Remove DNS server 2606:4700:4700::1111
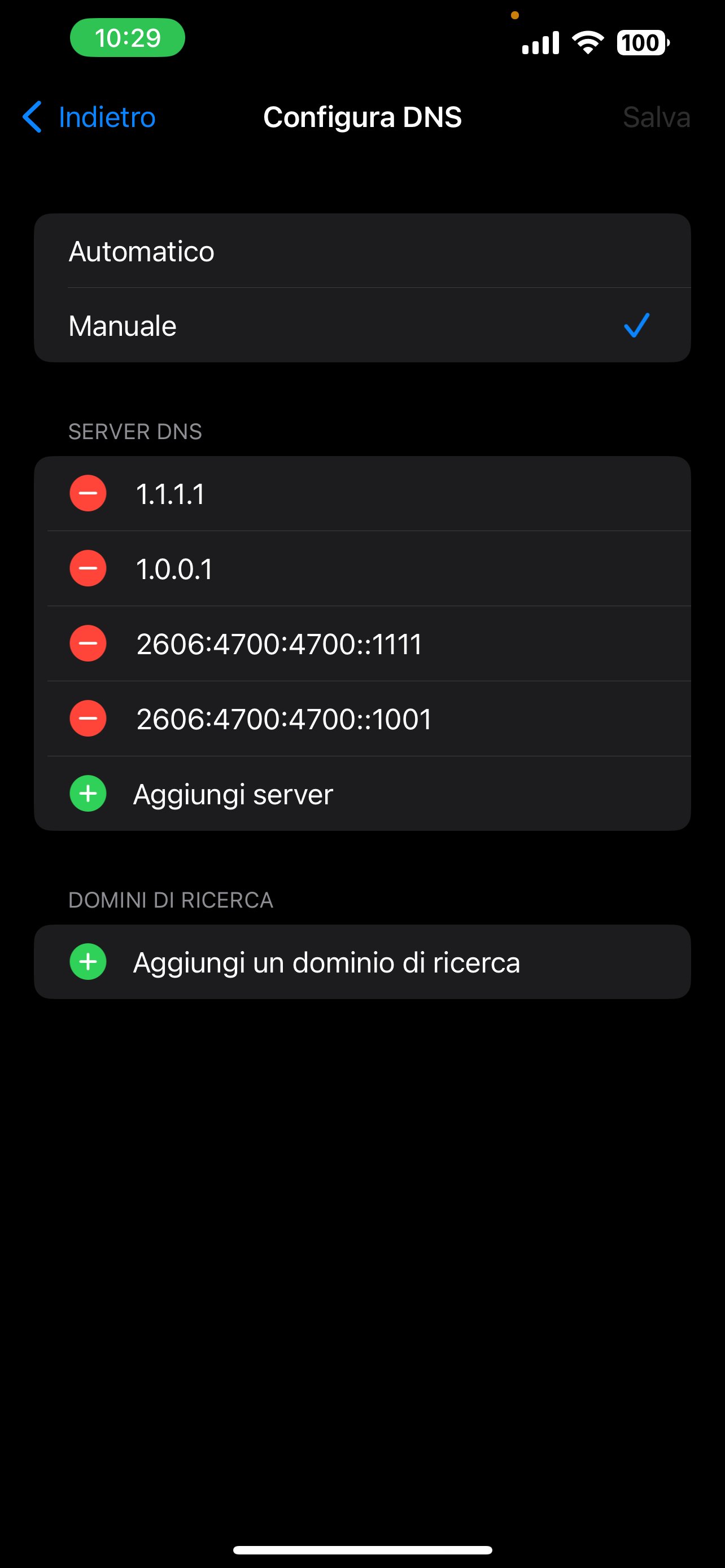The width and height of the screenshot is (725, 1568). 88,643
